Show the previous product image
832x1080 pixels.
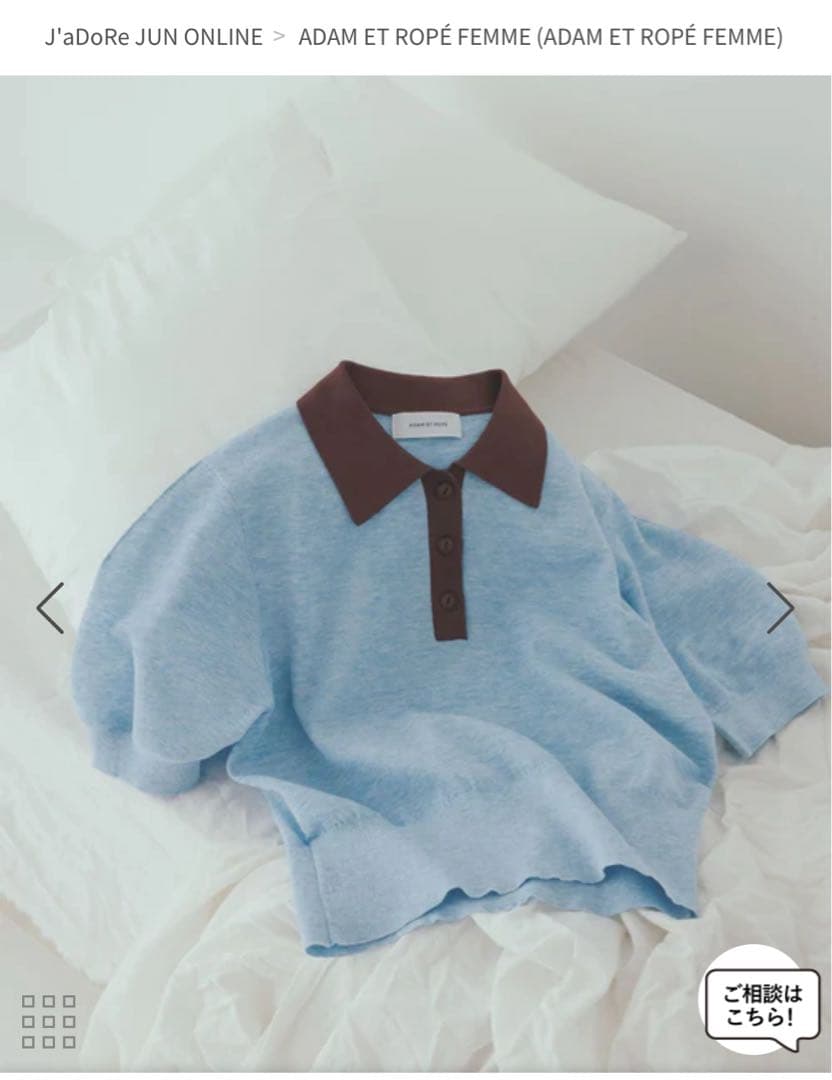click(50, 608)
